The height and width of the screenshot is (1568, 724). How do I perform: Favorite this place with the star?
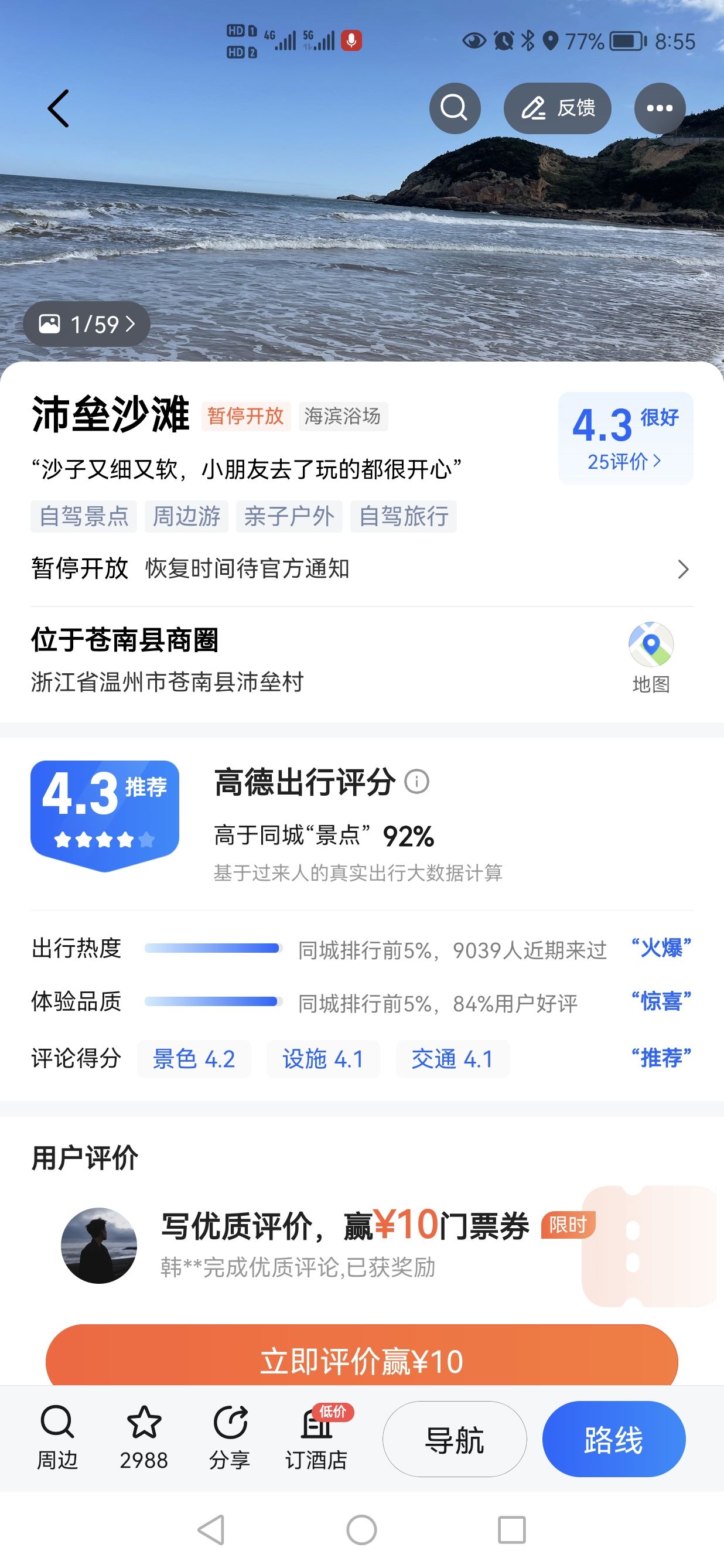(x=144, y=1438)
